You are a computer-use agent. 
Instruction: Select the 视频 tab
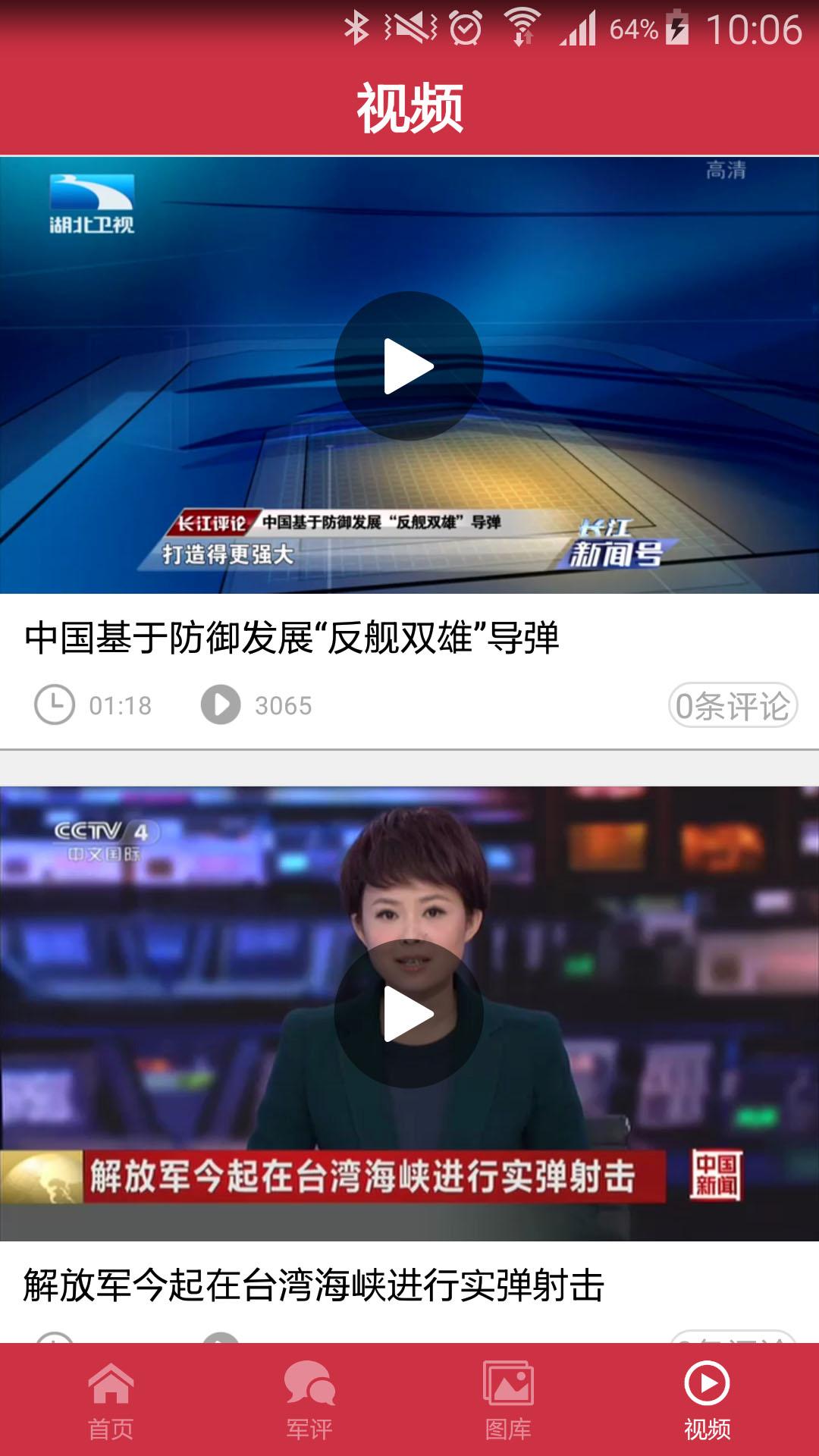(x=707, y=1401)
